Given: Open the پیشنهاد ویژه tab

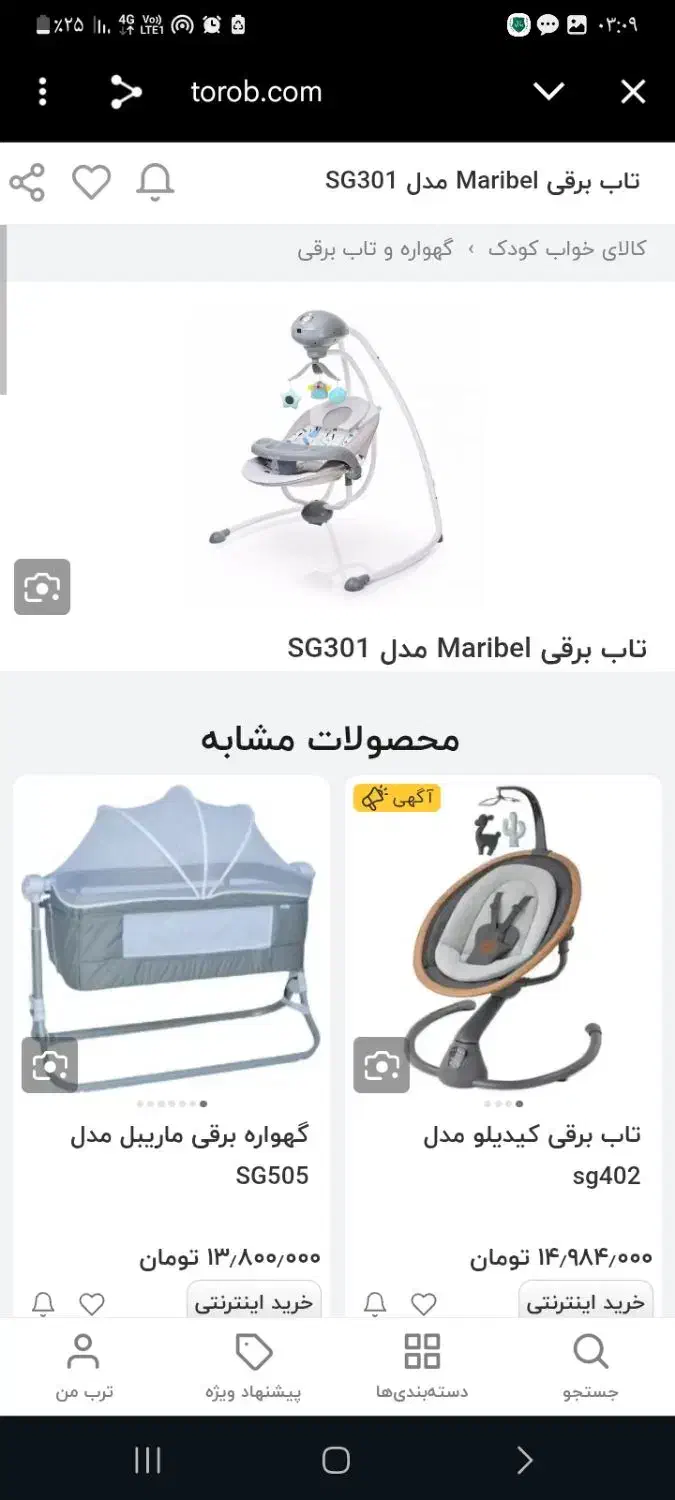Looking at the screenshot, I should (x=254, y=1366).
